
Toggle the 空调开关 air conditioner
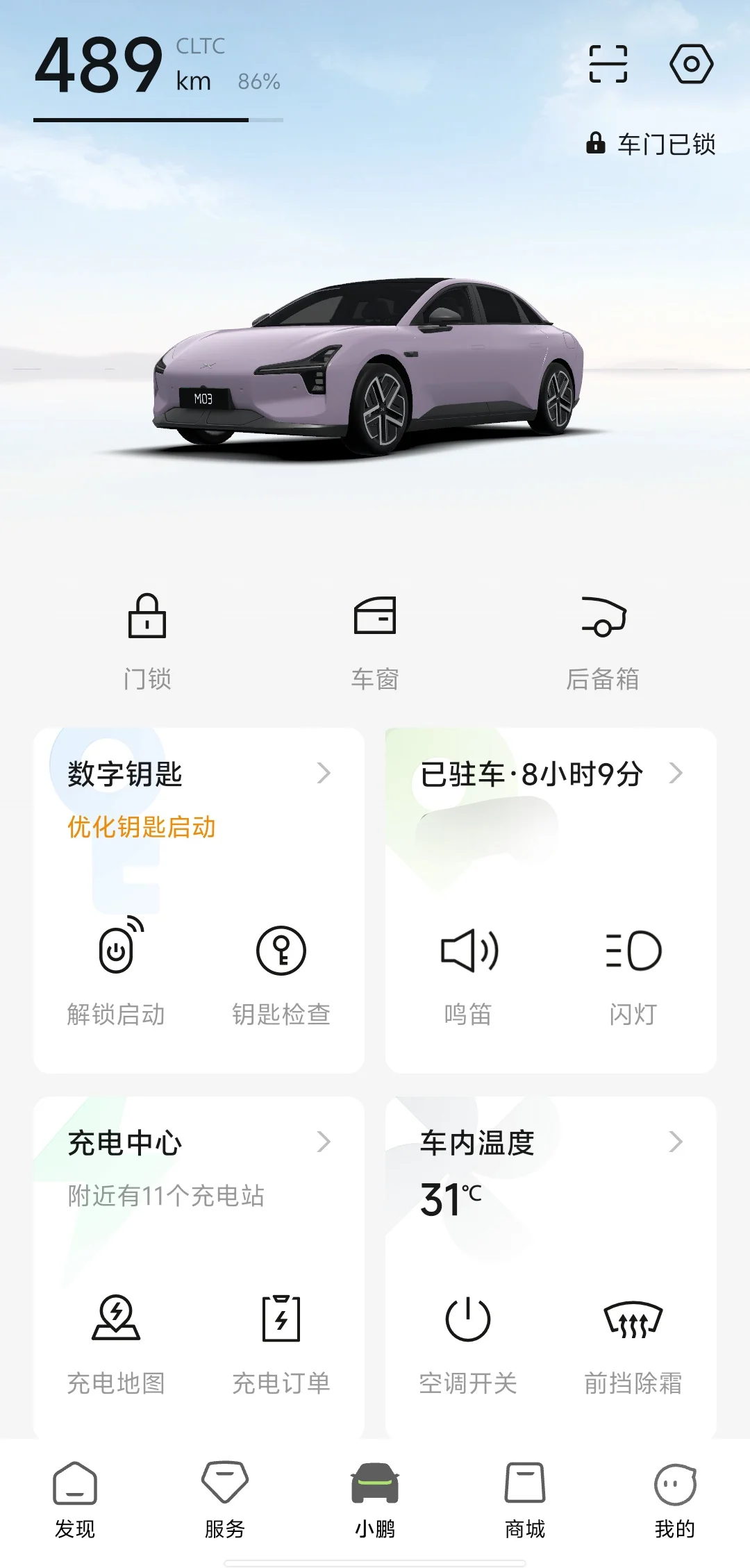[468, 1342]
